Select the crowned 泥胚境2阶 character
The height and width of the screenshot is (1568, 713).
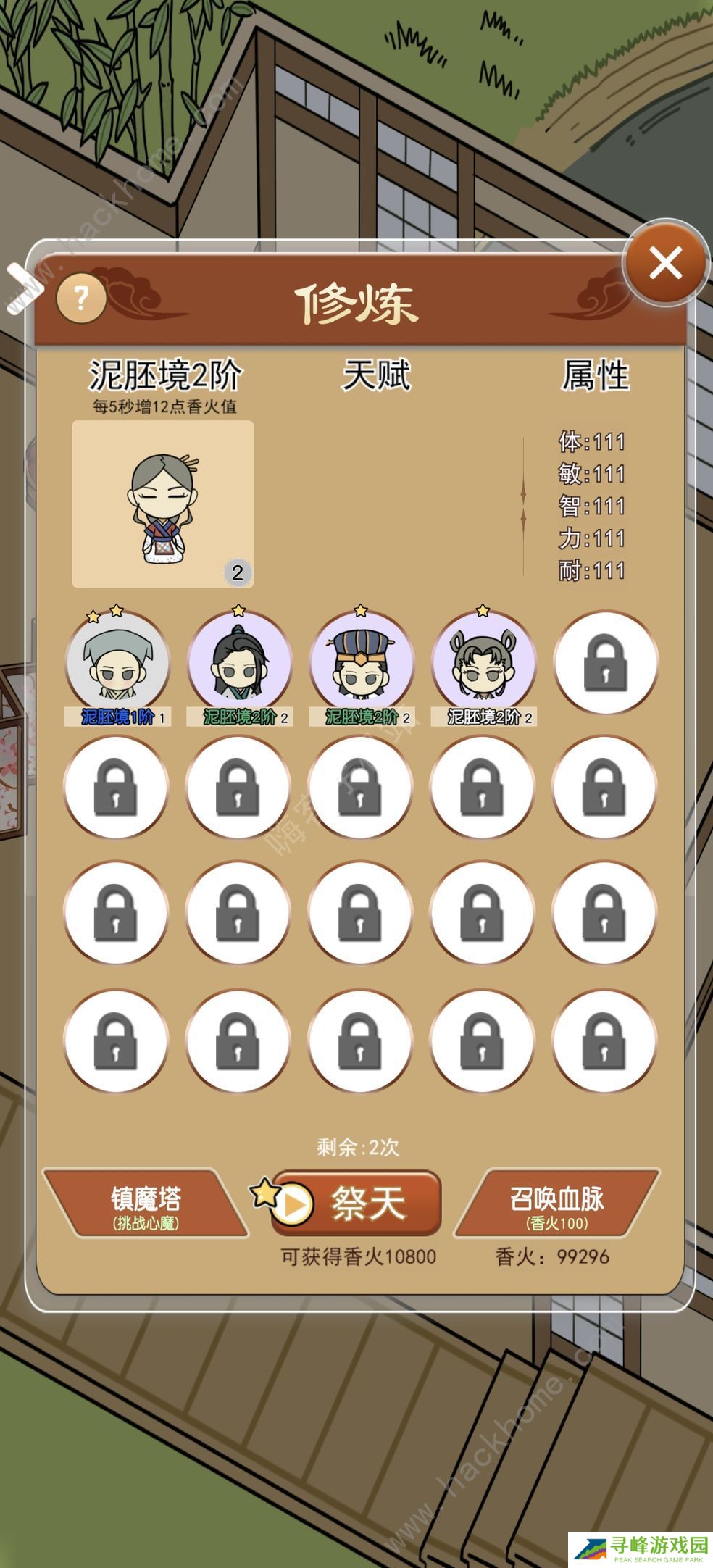point(361,663)
